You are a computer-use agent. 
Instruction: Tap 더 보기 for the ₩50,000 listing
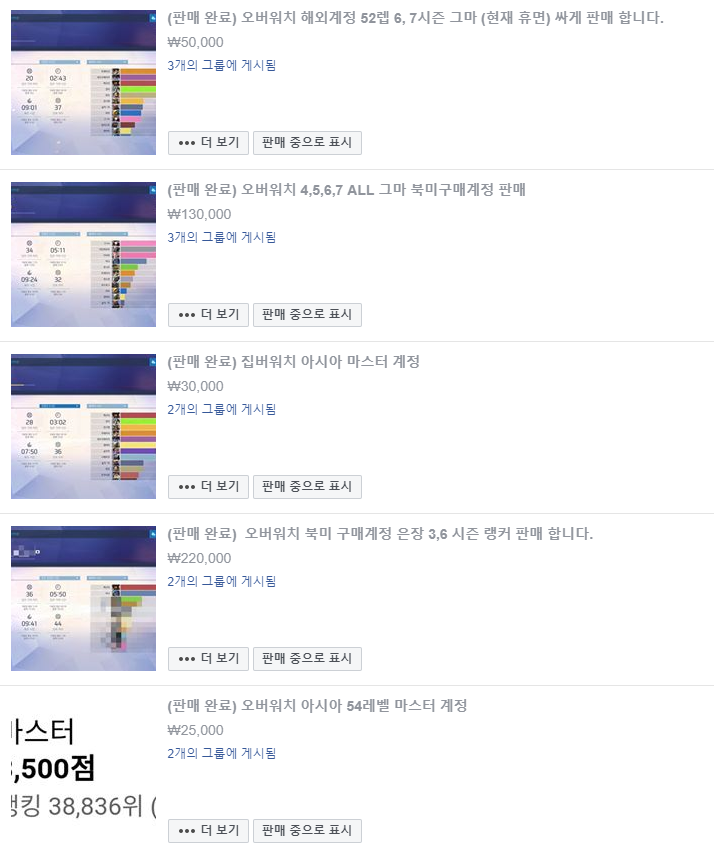point(208,143)
